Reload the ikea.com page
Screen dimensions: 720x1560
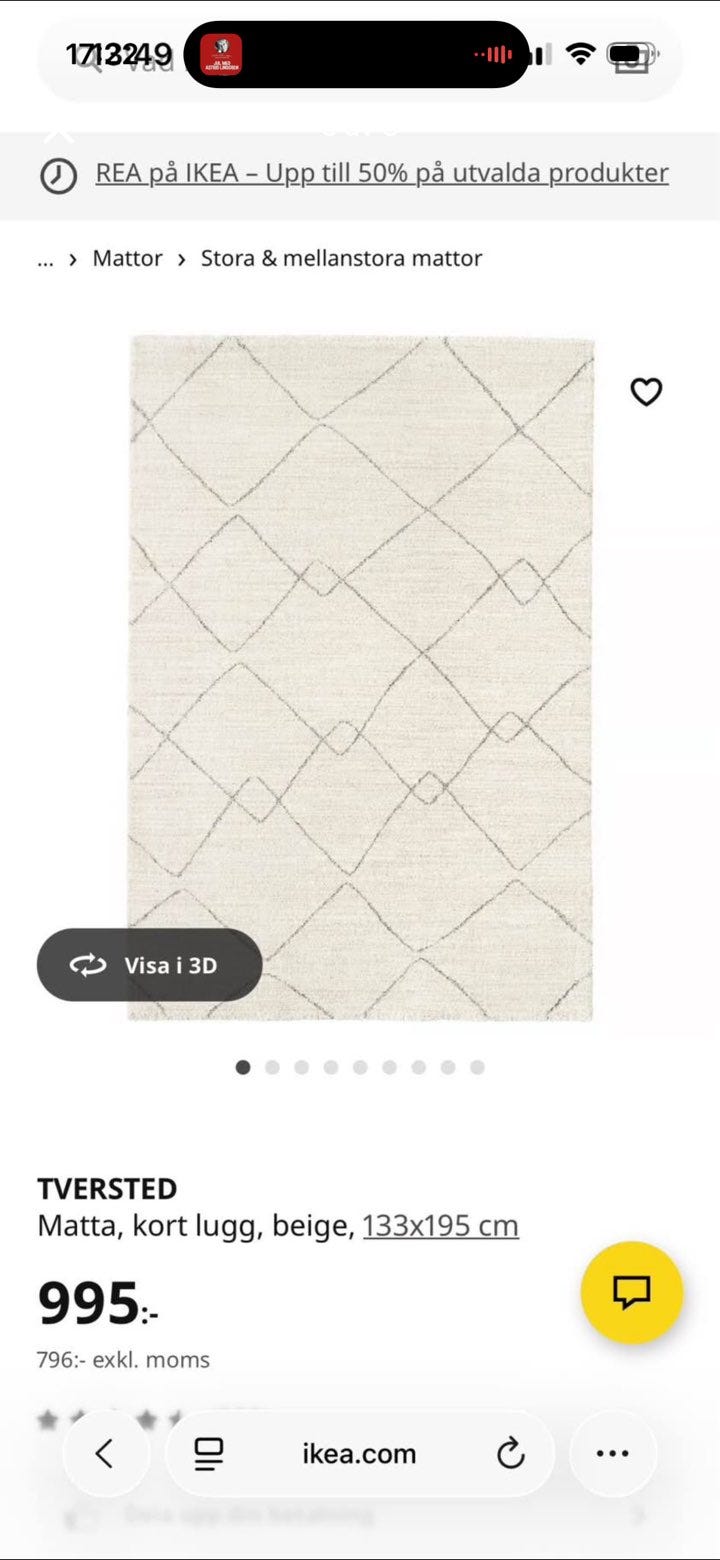click(511, 1453)
